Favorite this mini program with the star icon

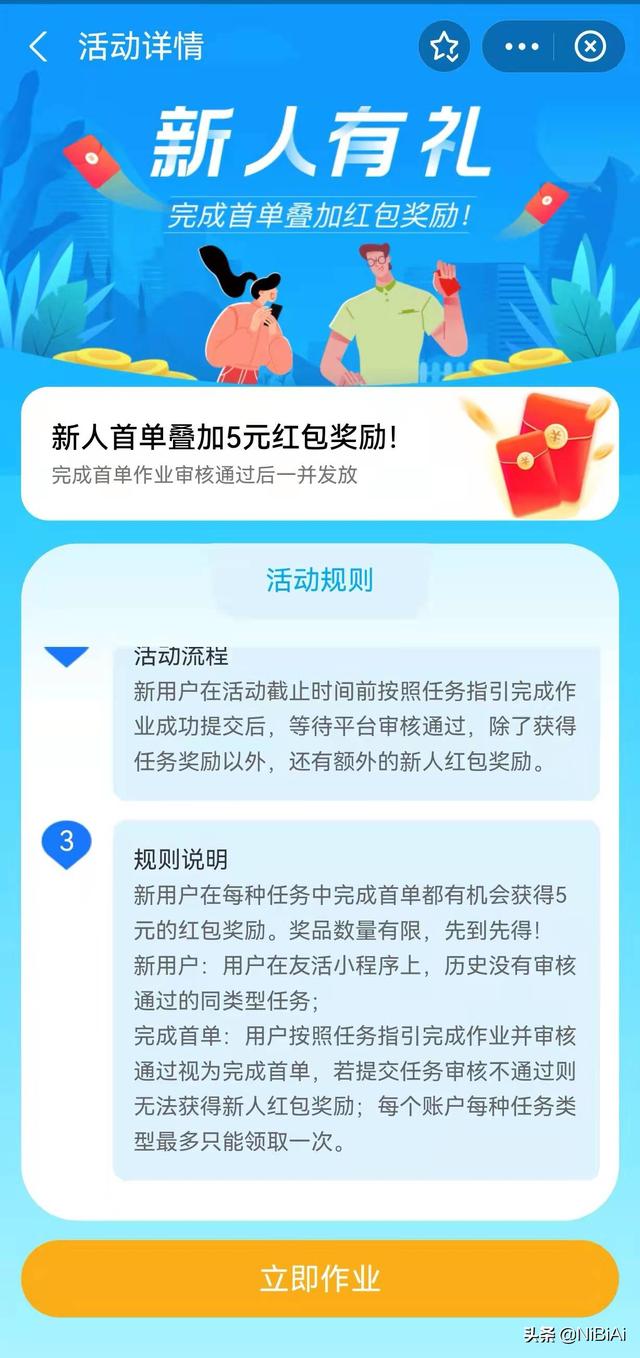(444, 46)
